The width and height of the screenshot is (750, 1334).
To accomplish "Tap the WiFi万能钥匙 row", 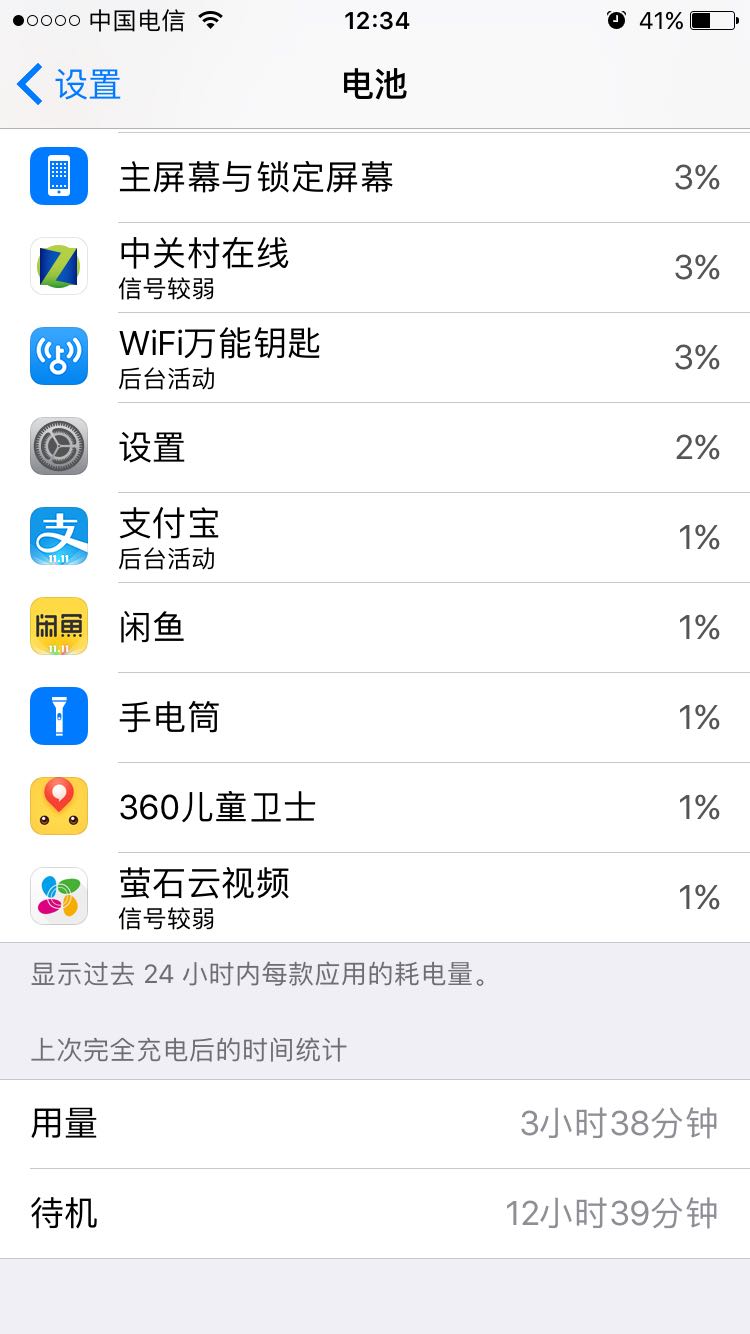I will click(375, 358).
